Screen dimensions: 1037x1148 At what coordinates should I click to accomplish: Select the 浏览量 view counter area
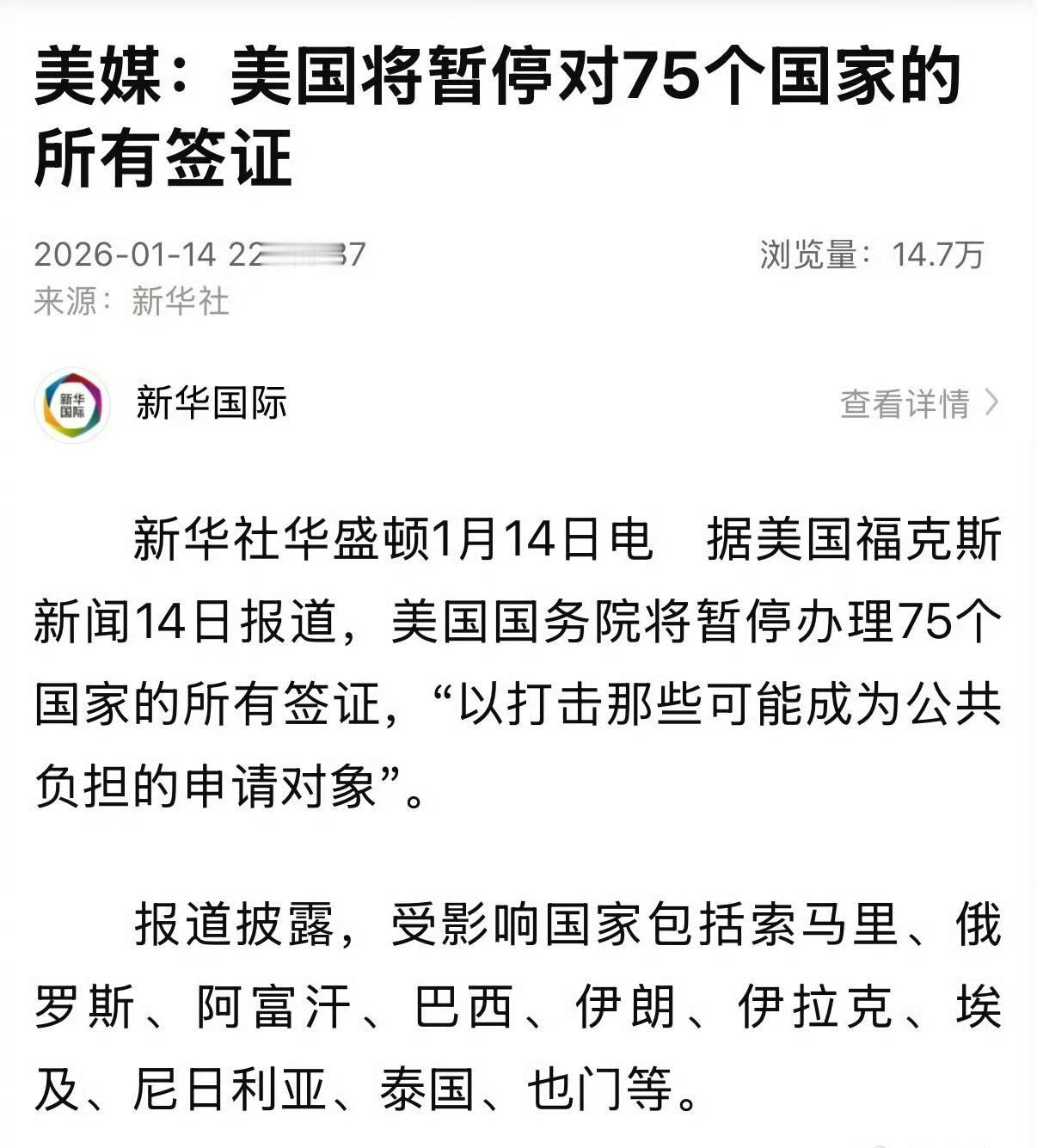pos(868,252)
